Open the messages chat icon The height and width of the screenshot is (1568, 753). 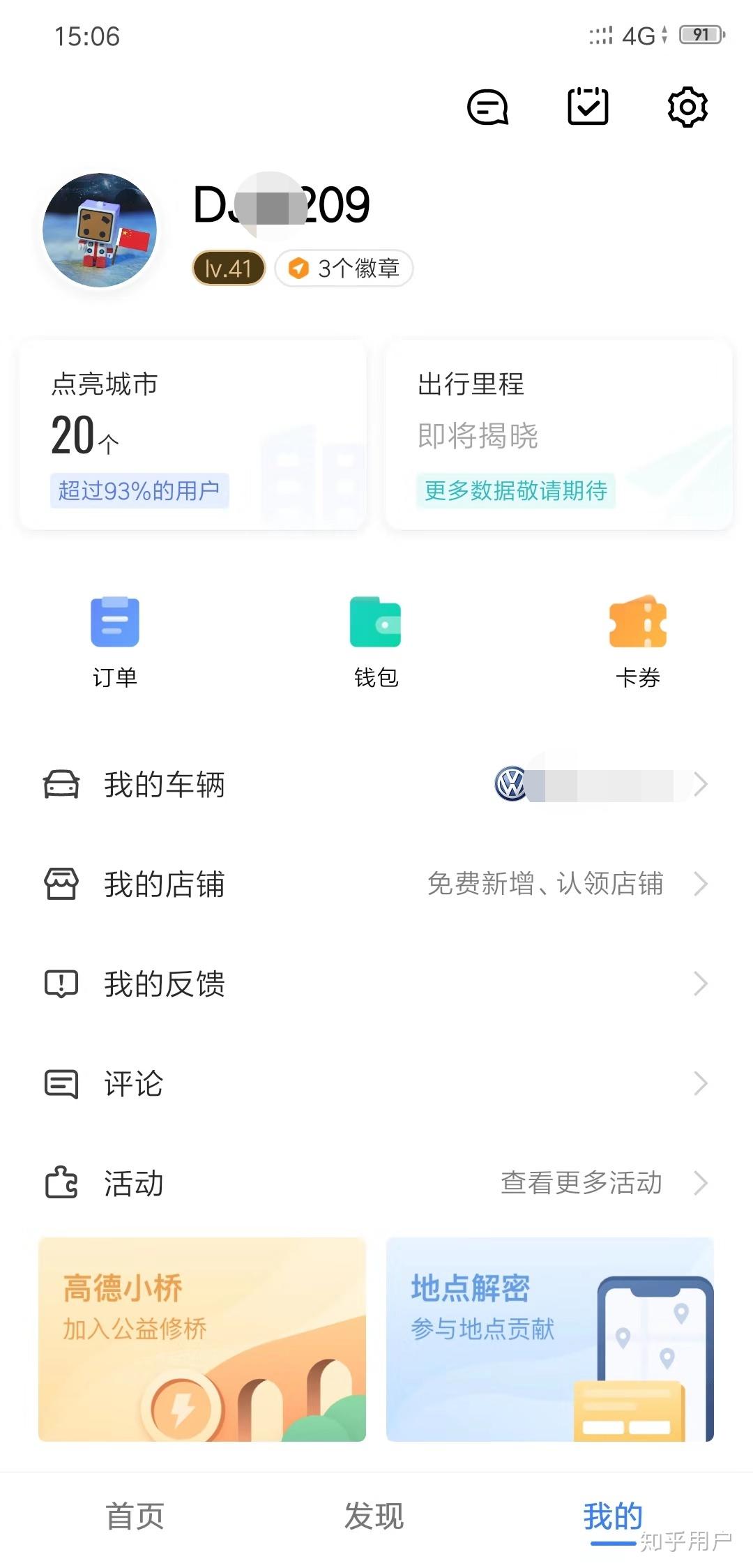(x=487, y=107)
